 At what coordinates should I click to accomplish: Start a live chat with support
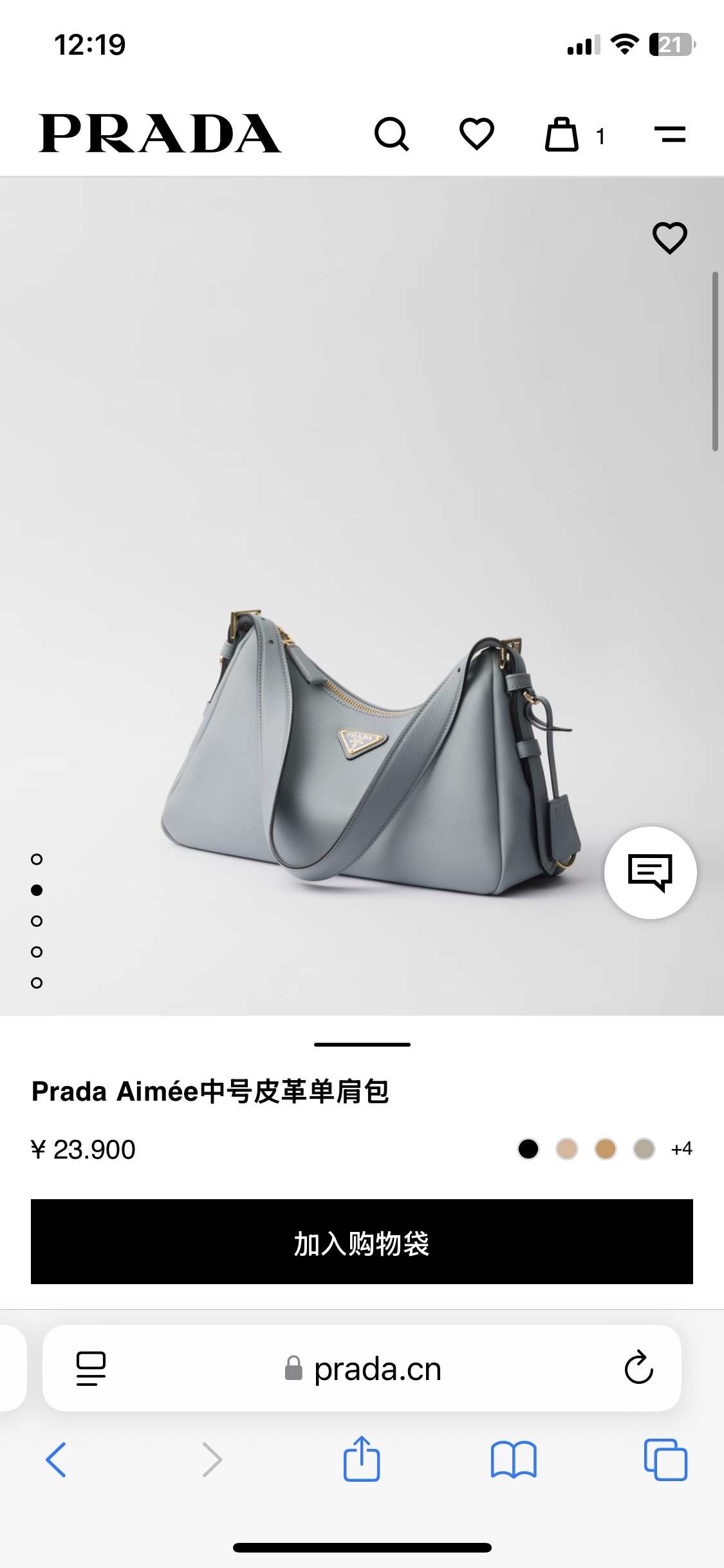pyautogui.click(x=650, y=872)
